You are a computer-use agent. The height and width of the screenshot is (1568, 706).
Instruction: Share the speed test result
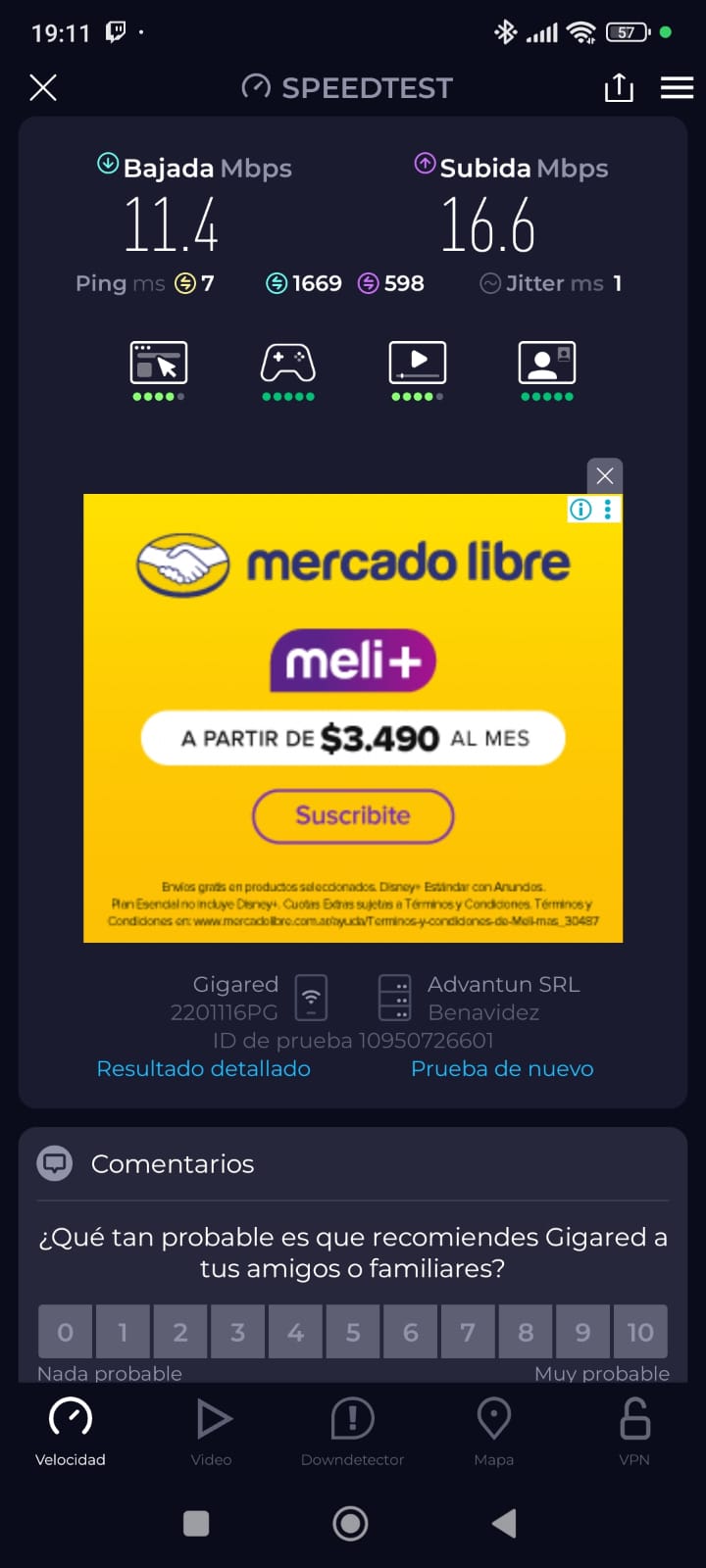point(619,88)
